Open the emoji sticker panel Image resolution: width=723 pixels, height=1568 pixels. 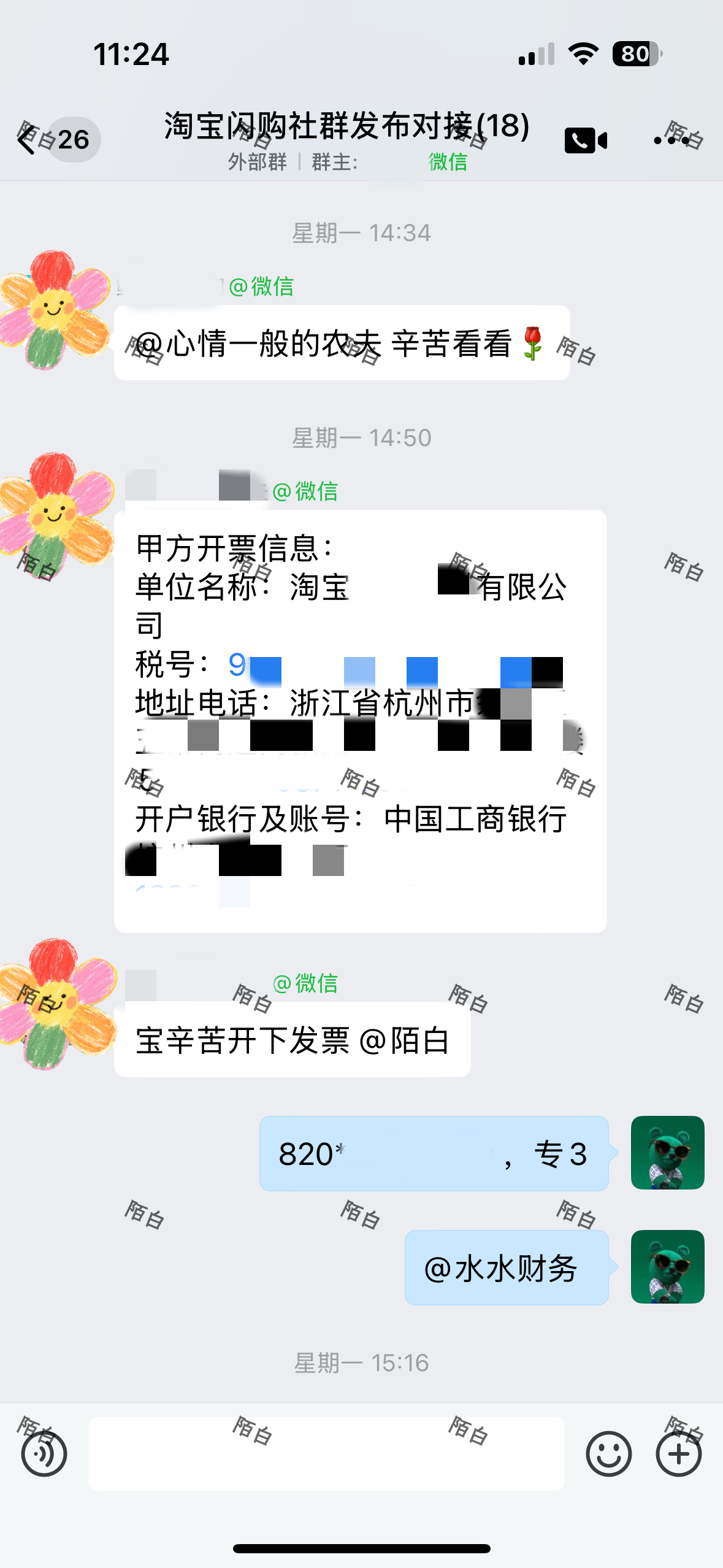609,1454
